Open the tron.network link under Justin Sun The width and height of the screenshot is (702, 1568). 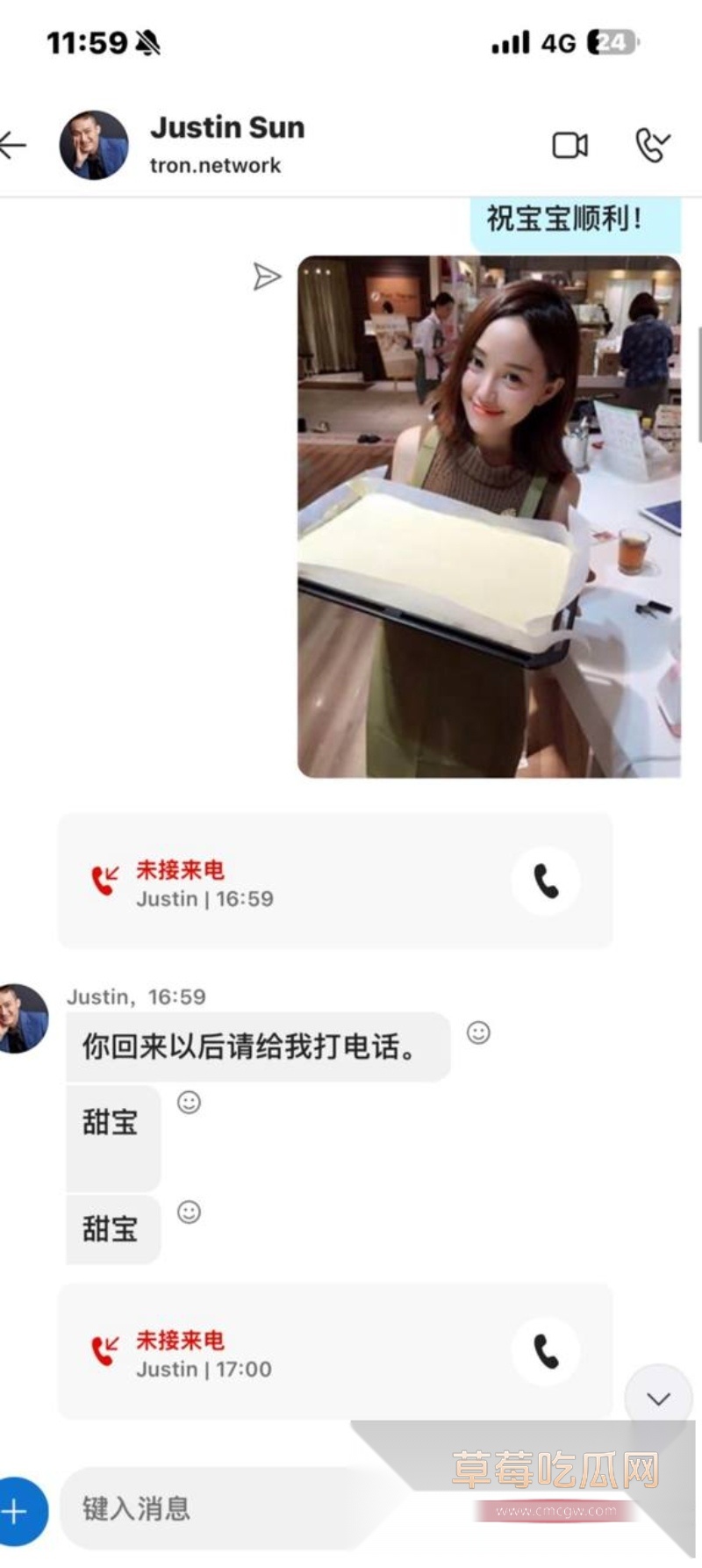[x=213, y=165]
